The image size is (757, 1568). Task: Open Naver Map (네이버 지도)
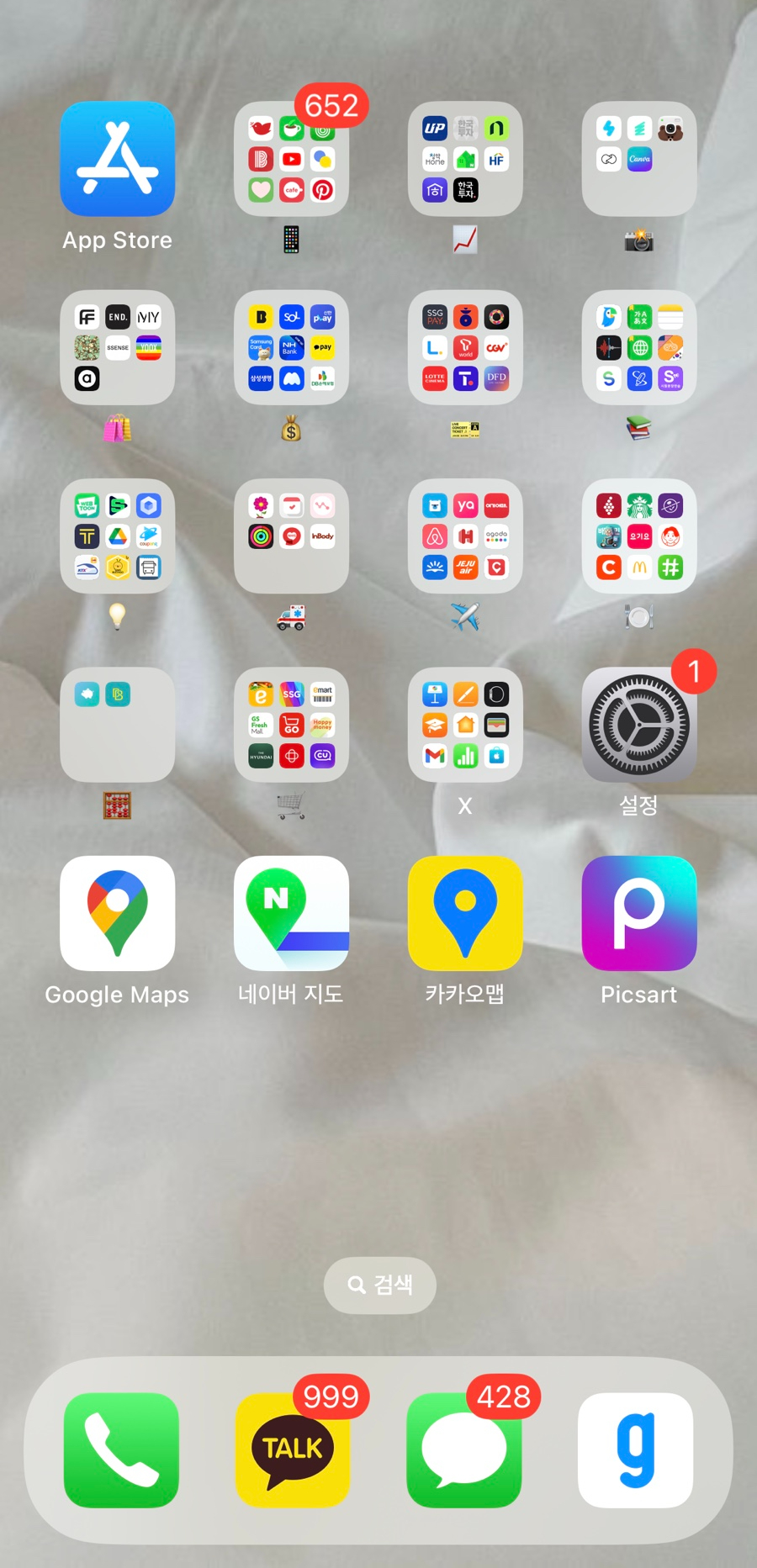pos(291,913)
